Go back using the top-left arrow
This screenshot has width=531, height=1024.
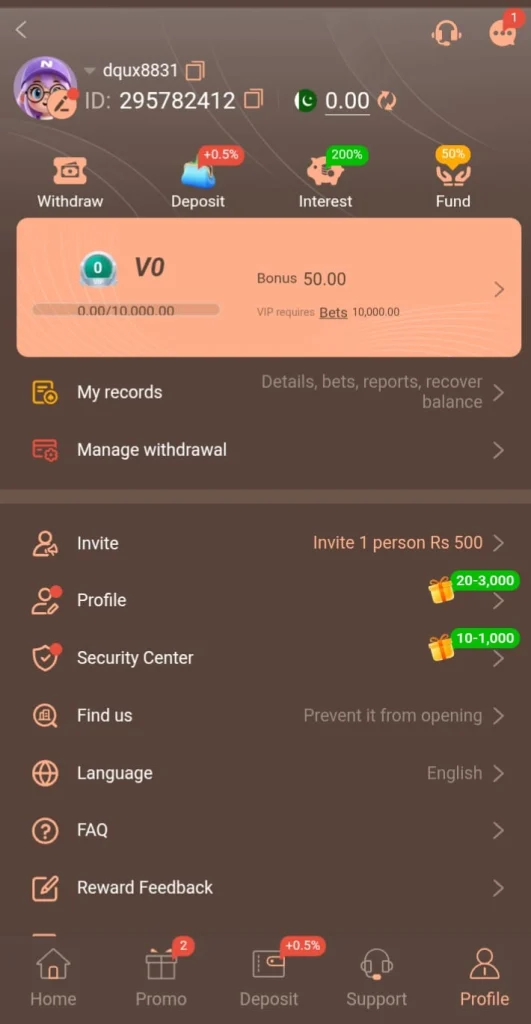point(21,29)
